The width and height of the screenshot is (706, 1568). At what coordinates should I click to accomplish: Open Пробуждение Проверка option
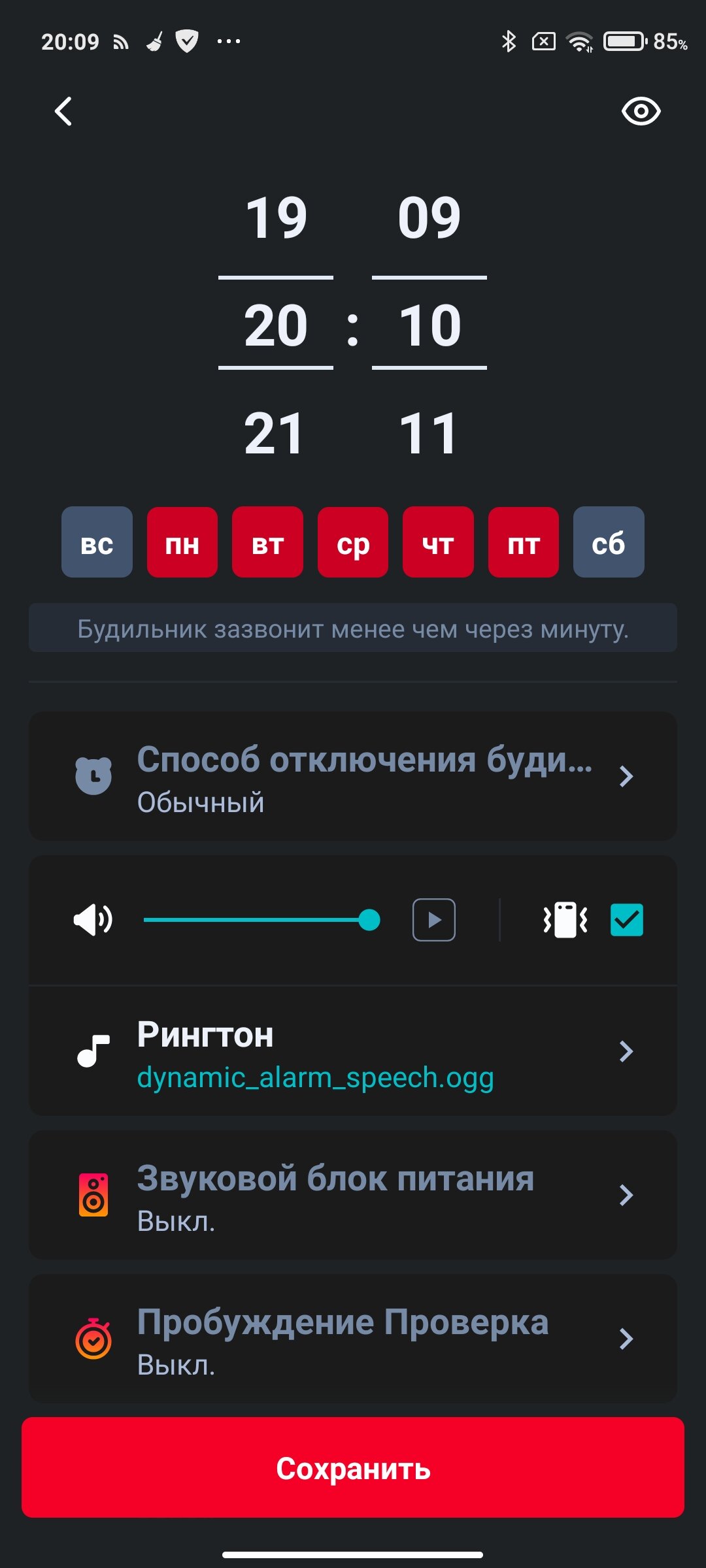pyautogui.click(x=353, y=1339)
